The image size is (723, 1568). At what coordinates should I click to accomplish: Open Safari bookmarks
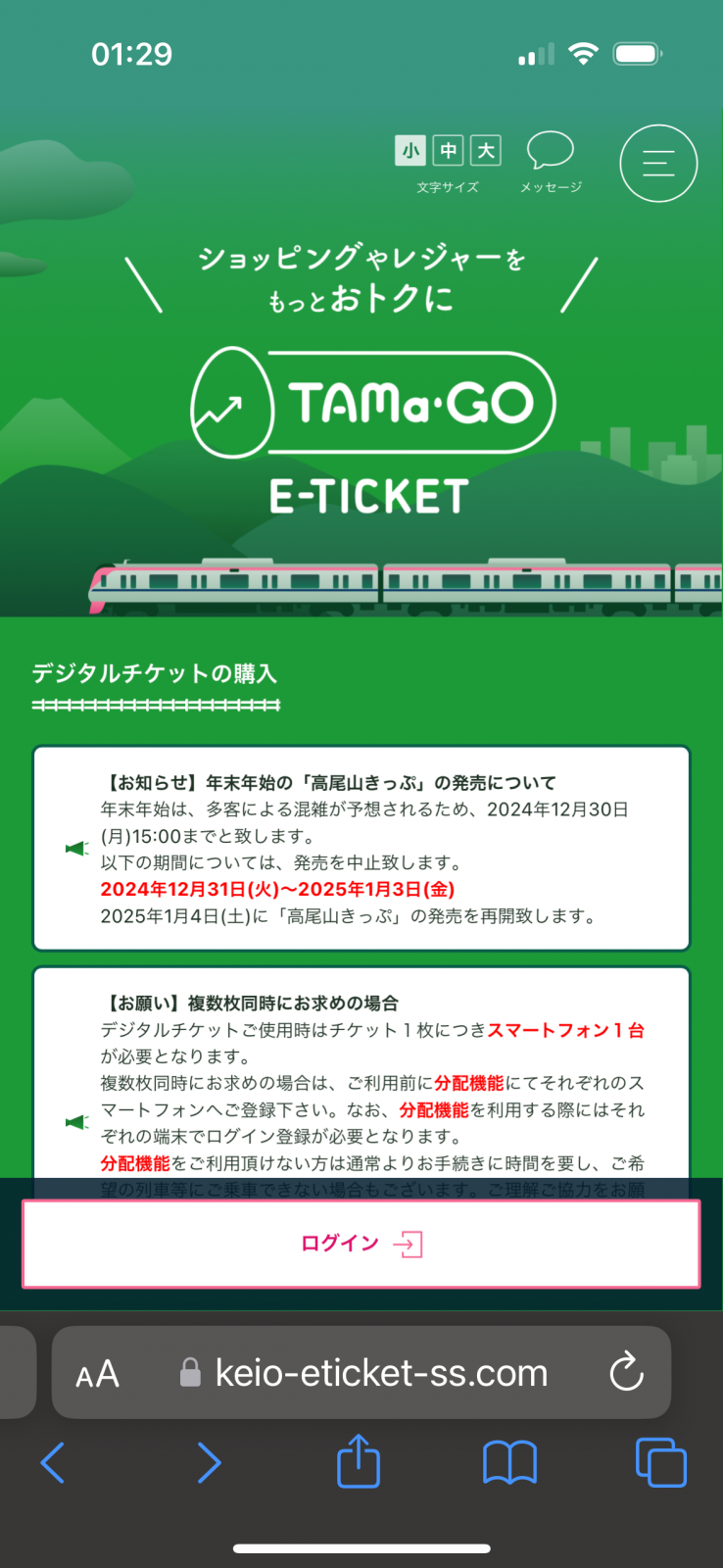pyautogui.click(x=509, y=1463)
